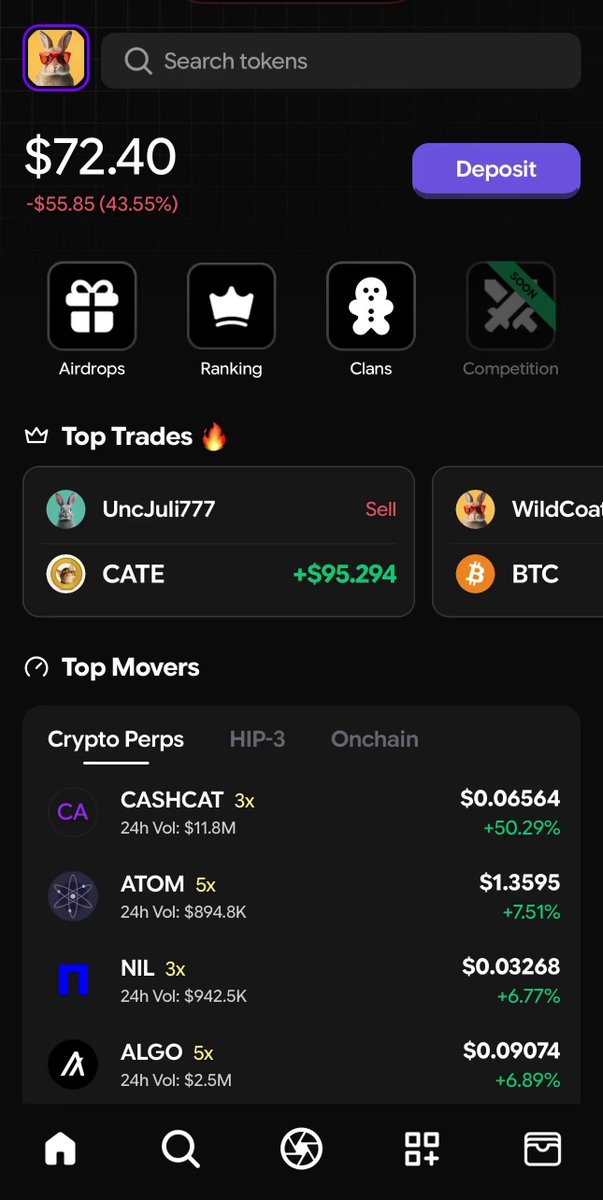Select the Crypto Perps tab

pos(116,740)
